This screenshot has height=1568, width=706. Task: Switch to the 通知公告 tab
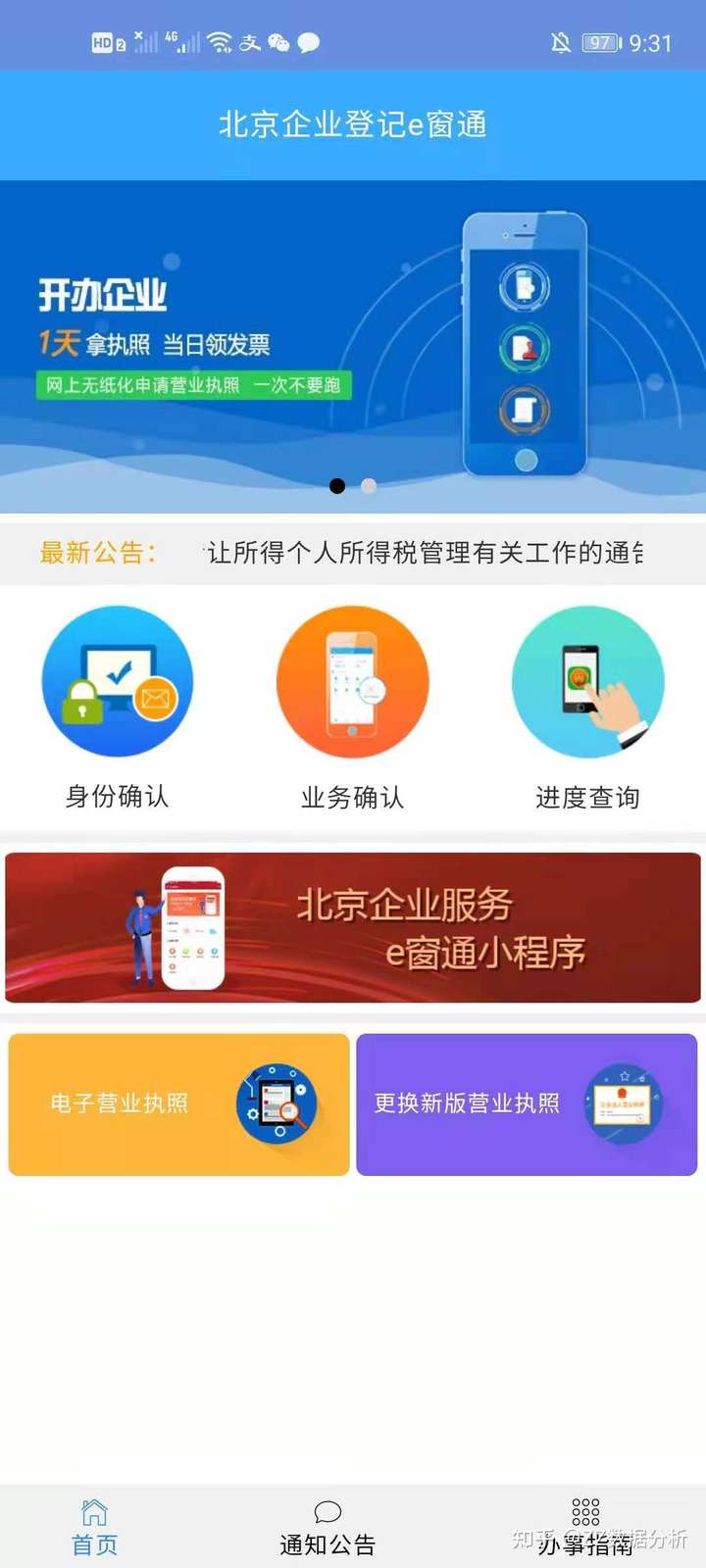(328, 1528)
